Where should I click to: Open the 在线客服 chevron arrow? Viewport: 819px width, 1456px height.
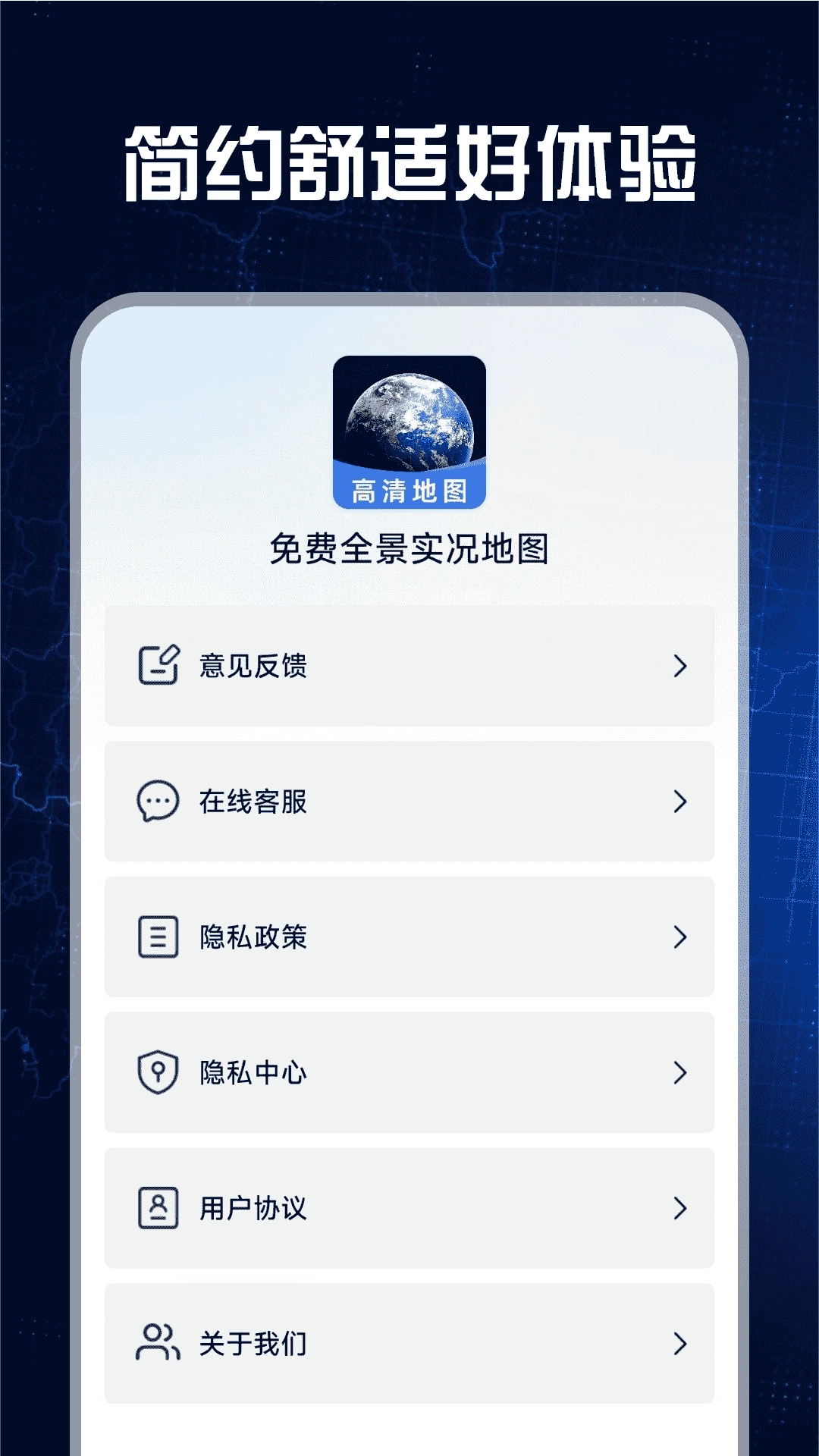(x=678, y=800)
